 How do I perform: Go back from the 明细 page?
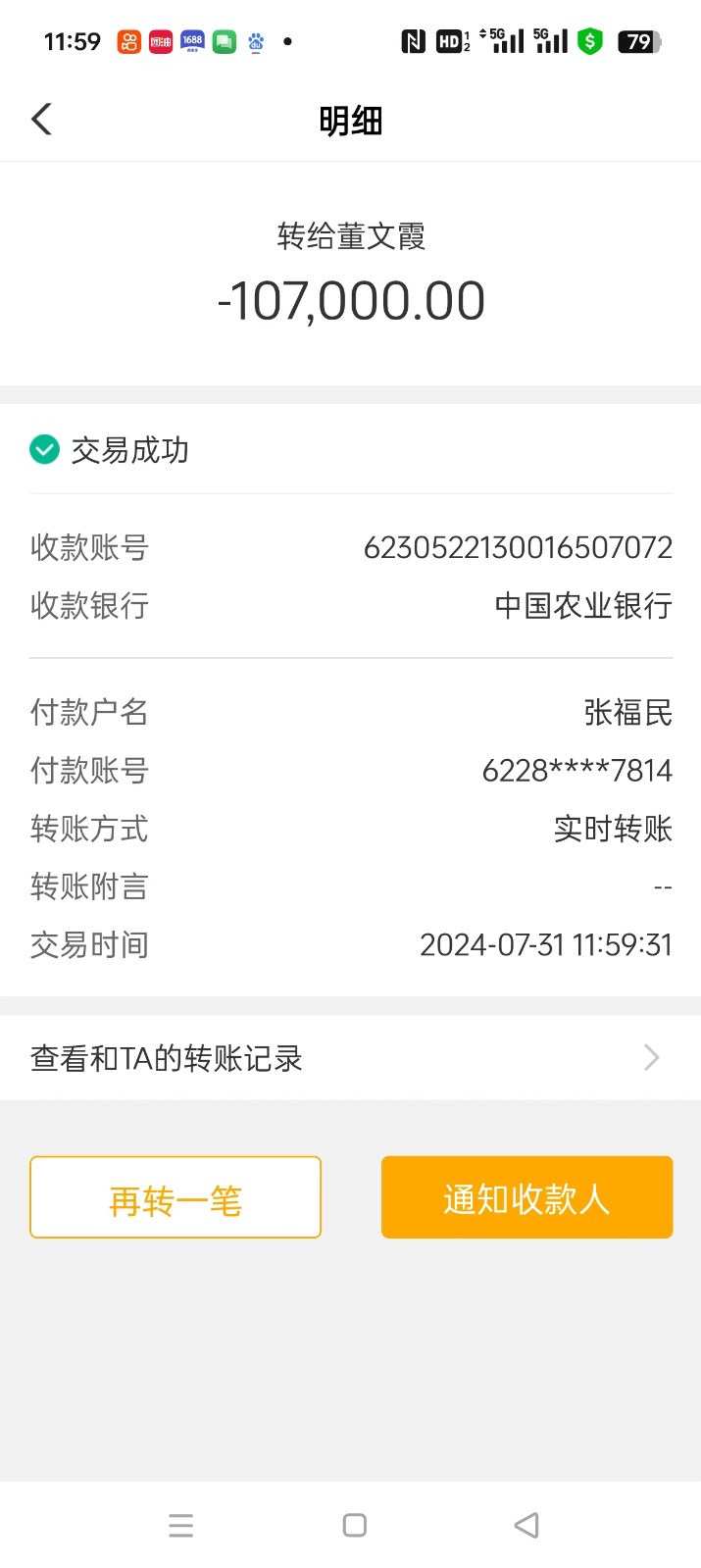pyautogui.click(x=42, y=120)
